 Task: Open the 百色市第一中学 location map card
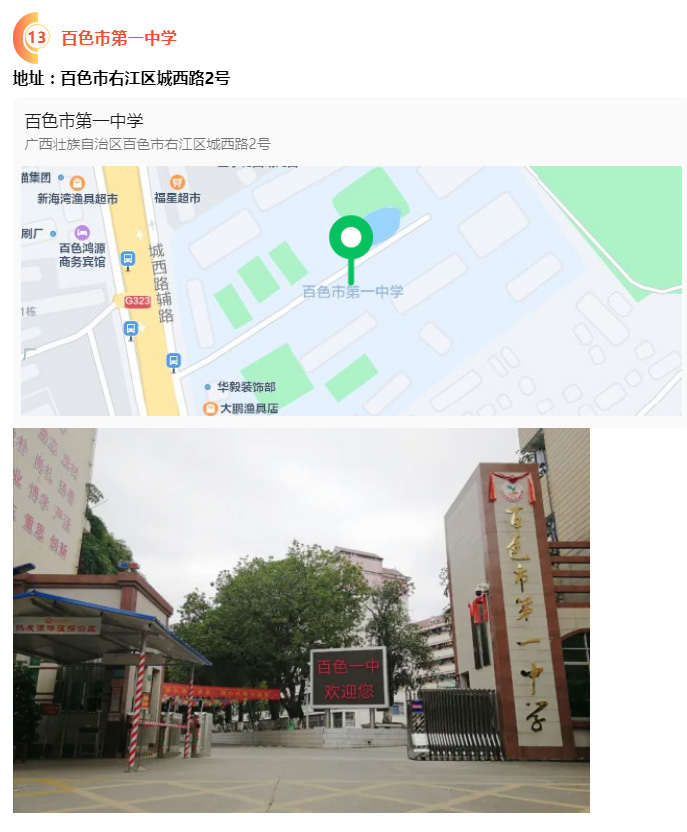coord(350,290)
